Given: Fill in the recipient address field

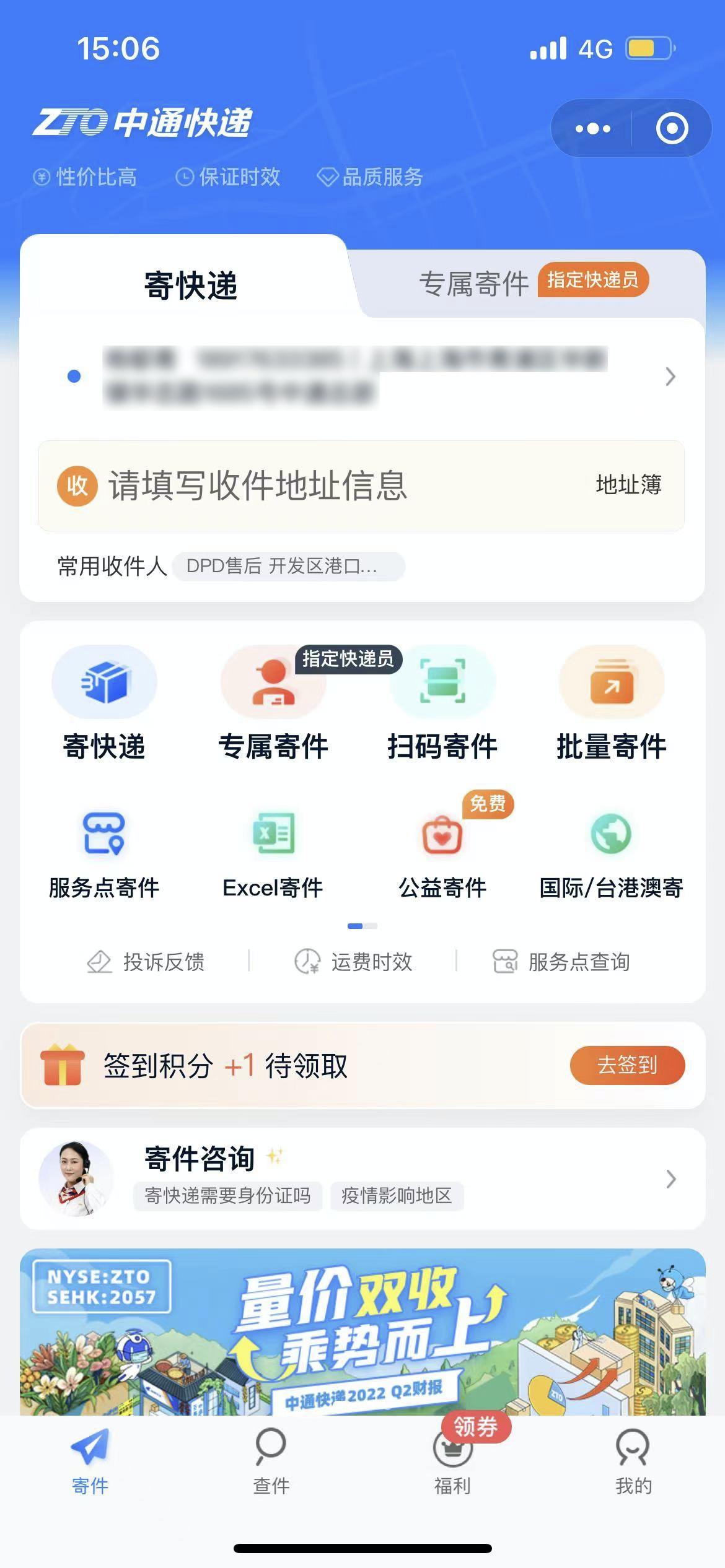Looking at the screenshot, I should tap(258, 486).
